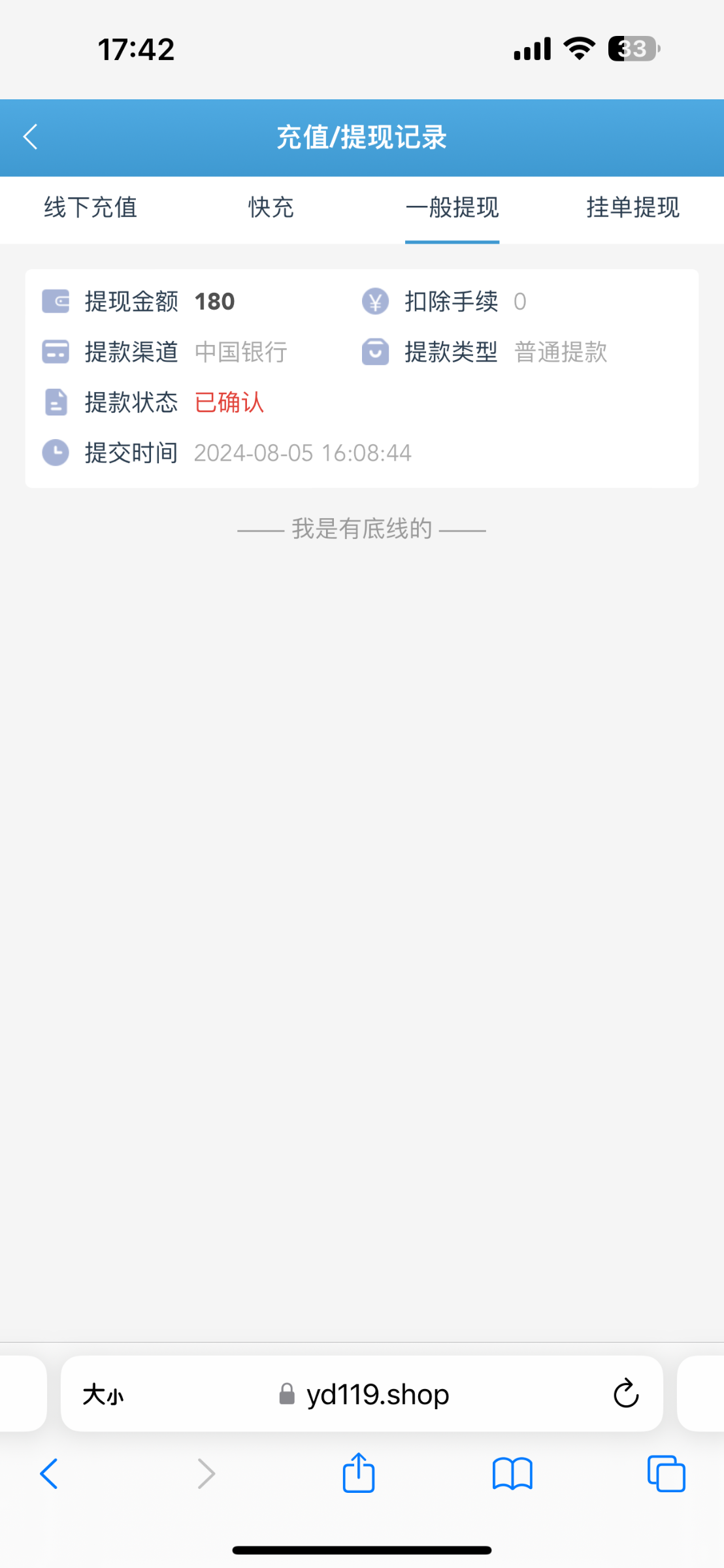Open the 大小 page settings menu
The image size is (724, 1568).
point(103,1395)
